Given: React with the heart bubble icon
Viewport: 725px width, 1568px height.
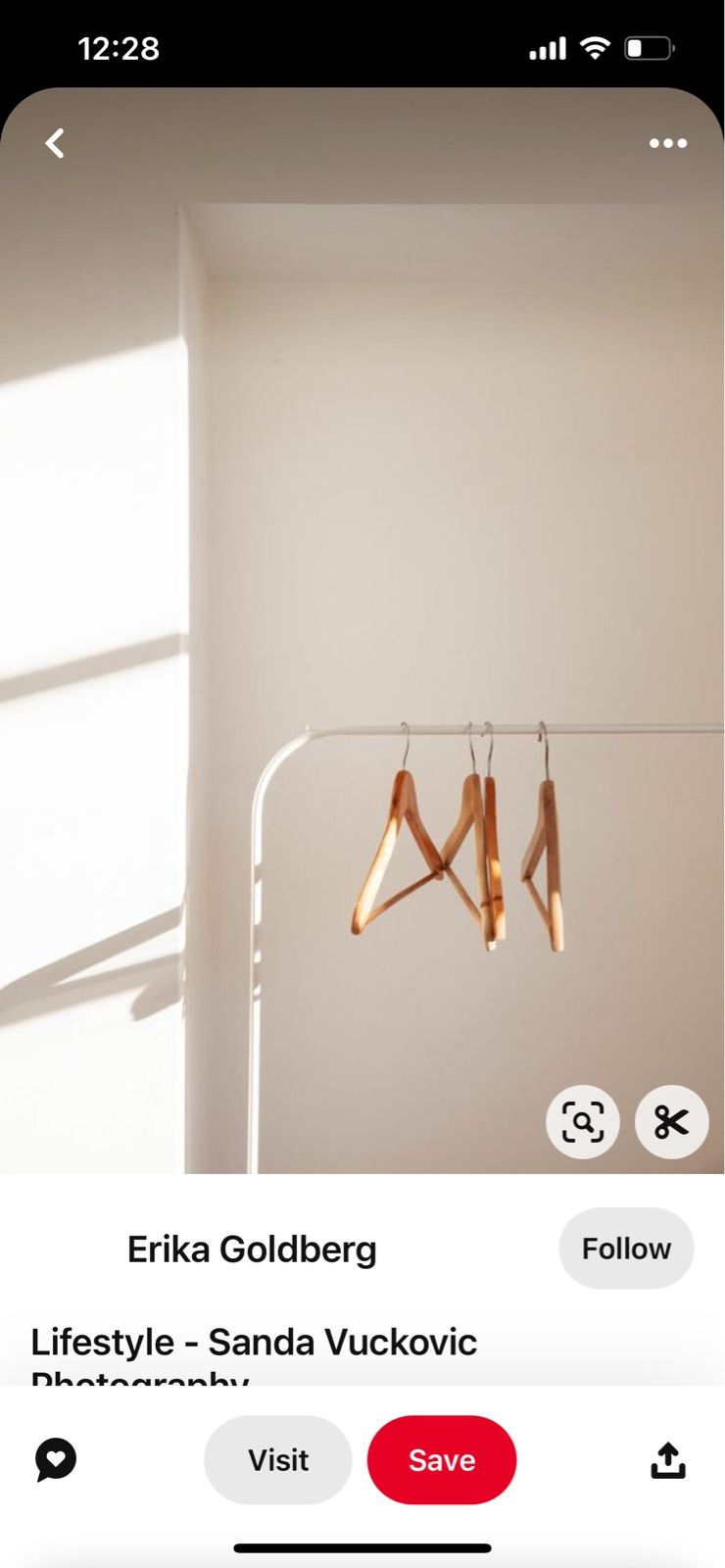Looking at the screenshot, I should [x=56, y=1459].
